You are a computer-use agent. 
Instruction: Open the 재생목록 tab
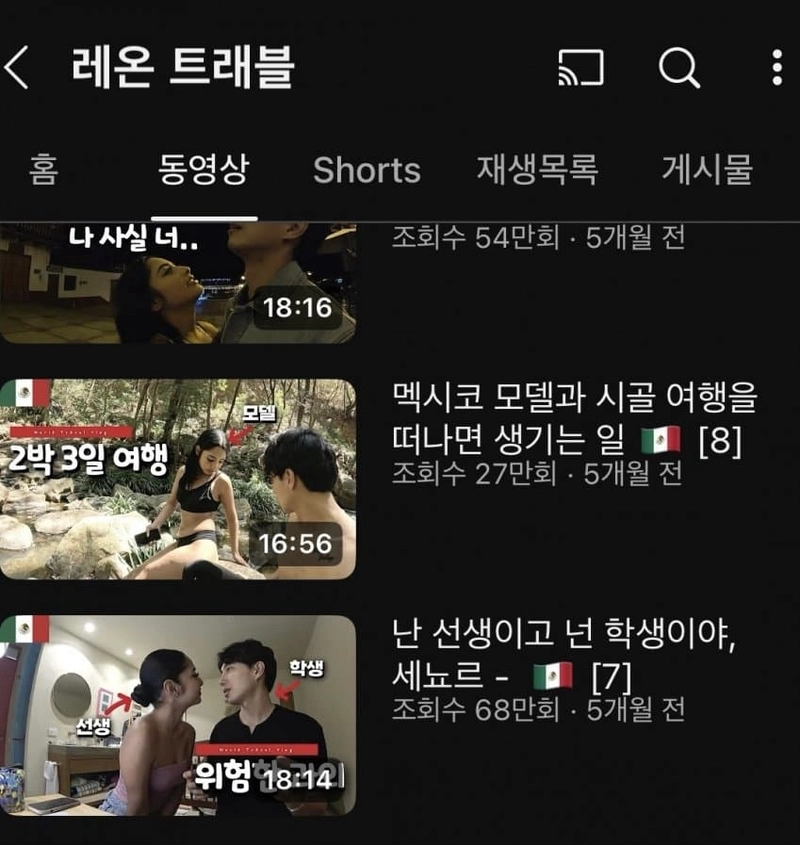pyautogui.click(x=537, y=170)
